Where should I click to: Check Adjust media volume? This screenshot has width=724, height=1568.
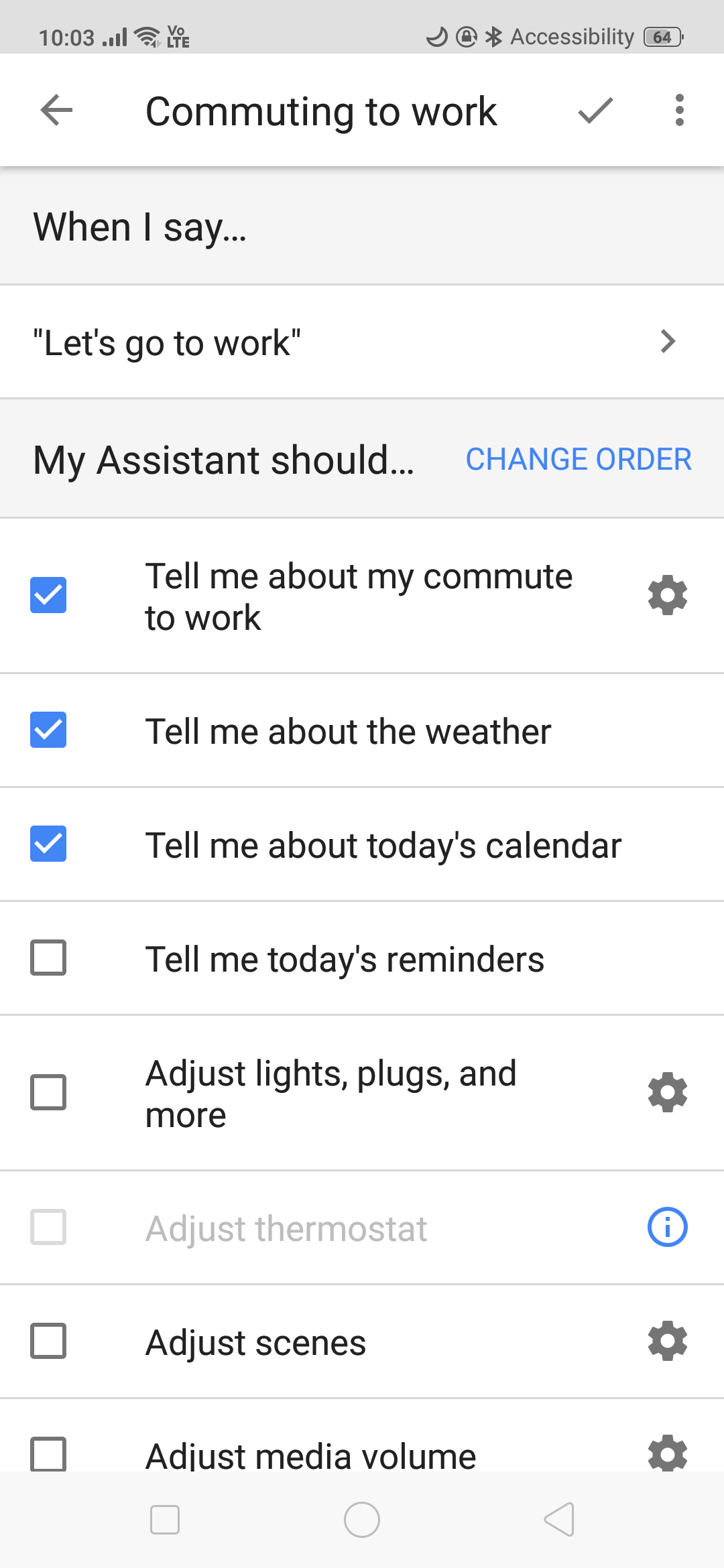(48, 1454)
